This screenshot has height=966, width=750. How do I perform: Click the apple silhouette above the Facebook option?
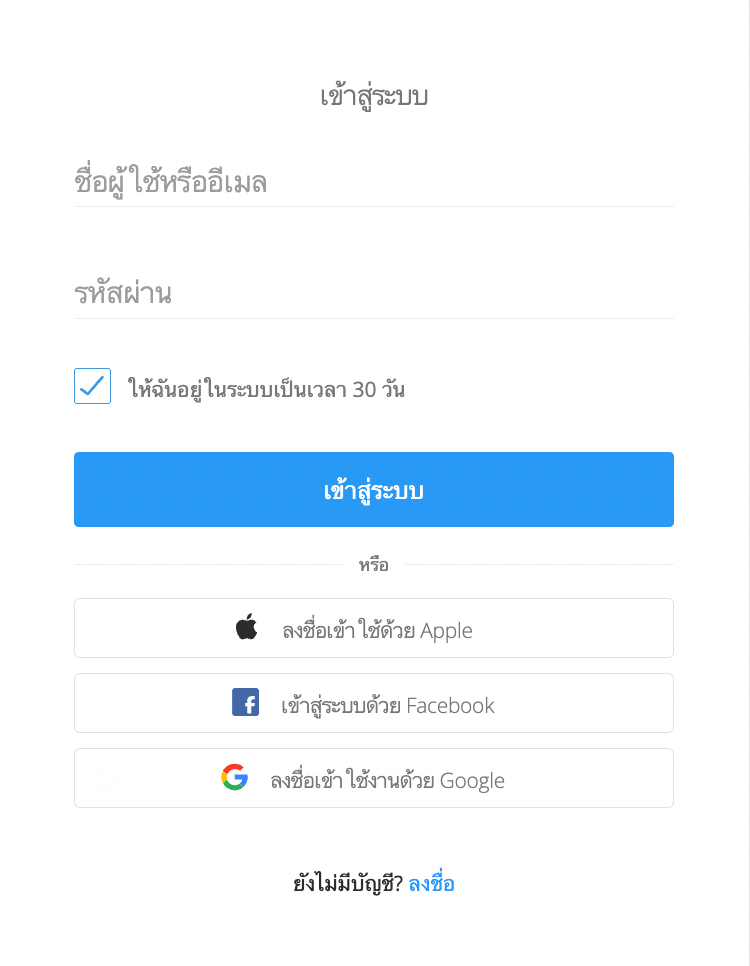(x=246, y=627)
